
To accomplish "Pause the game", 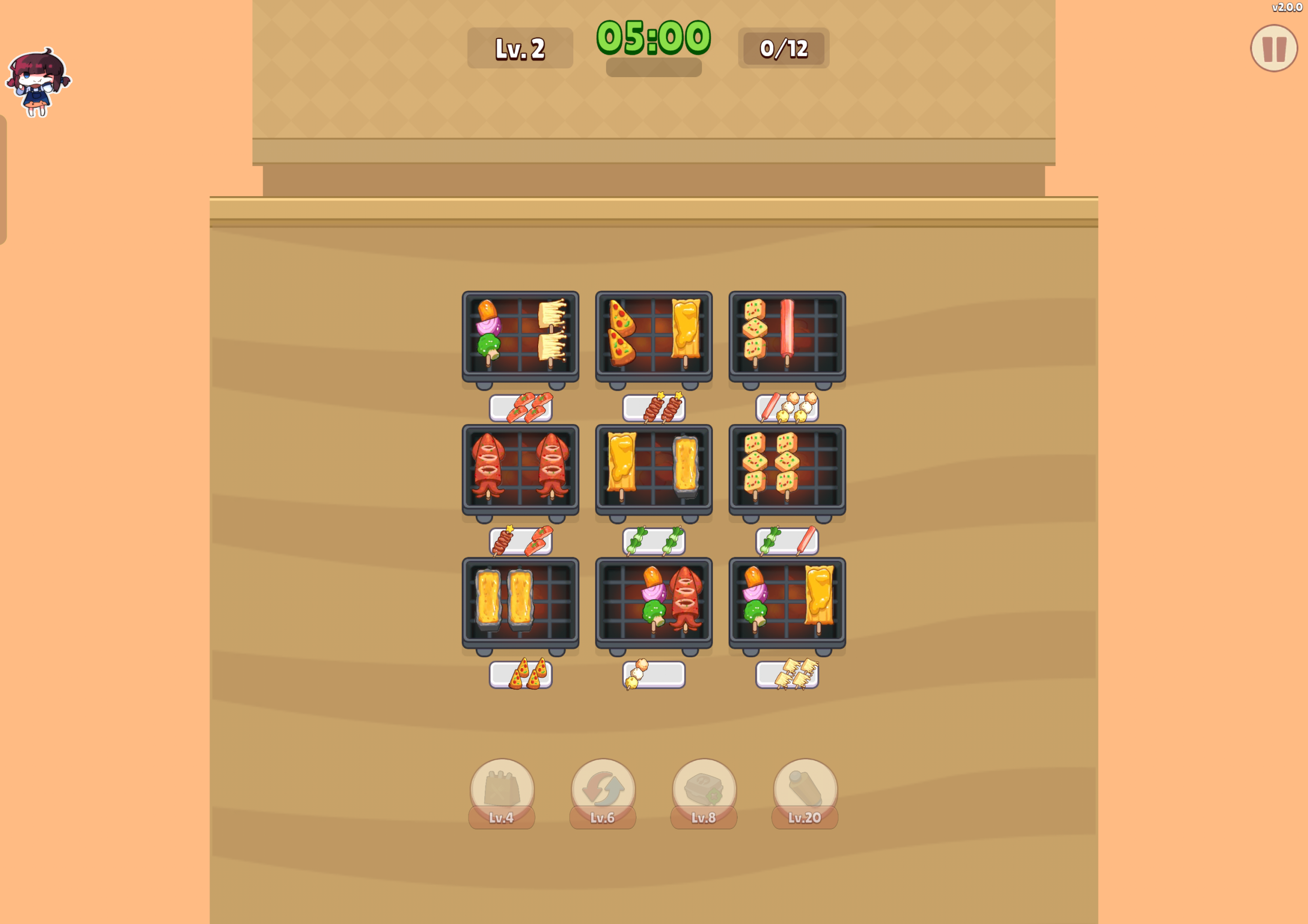I will tap(1273, 49).
